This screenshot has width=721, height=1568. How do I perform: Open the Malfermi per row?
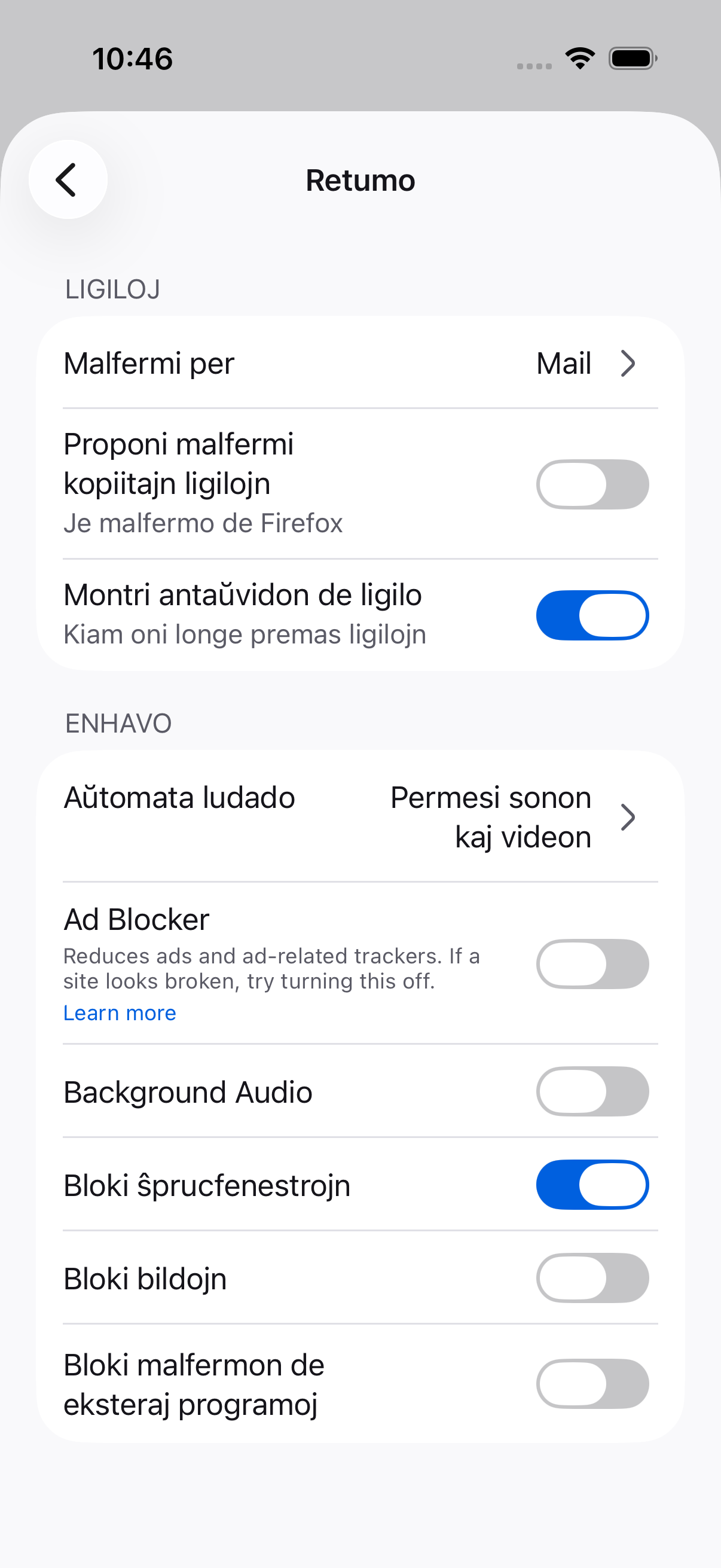tap(360, 363)
